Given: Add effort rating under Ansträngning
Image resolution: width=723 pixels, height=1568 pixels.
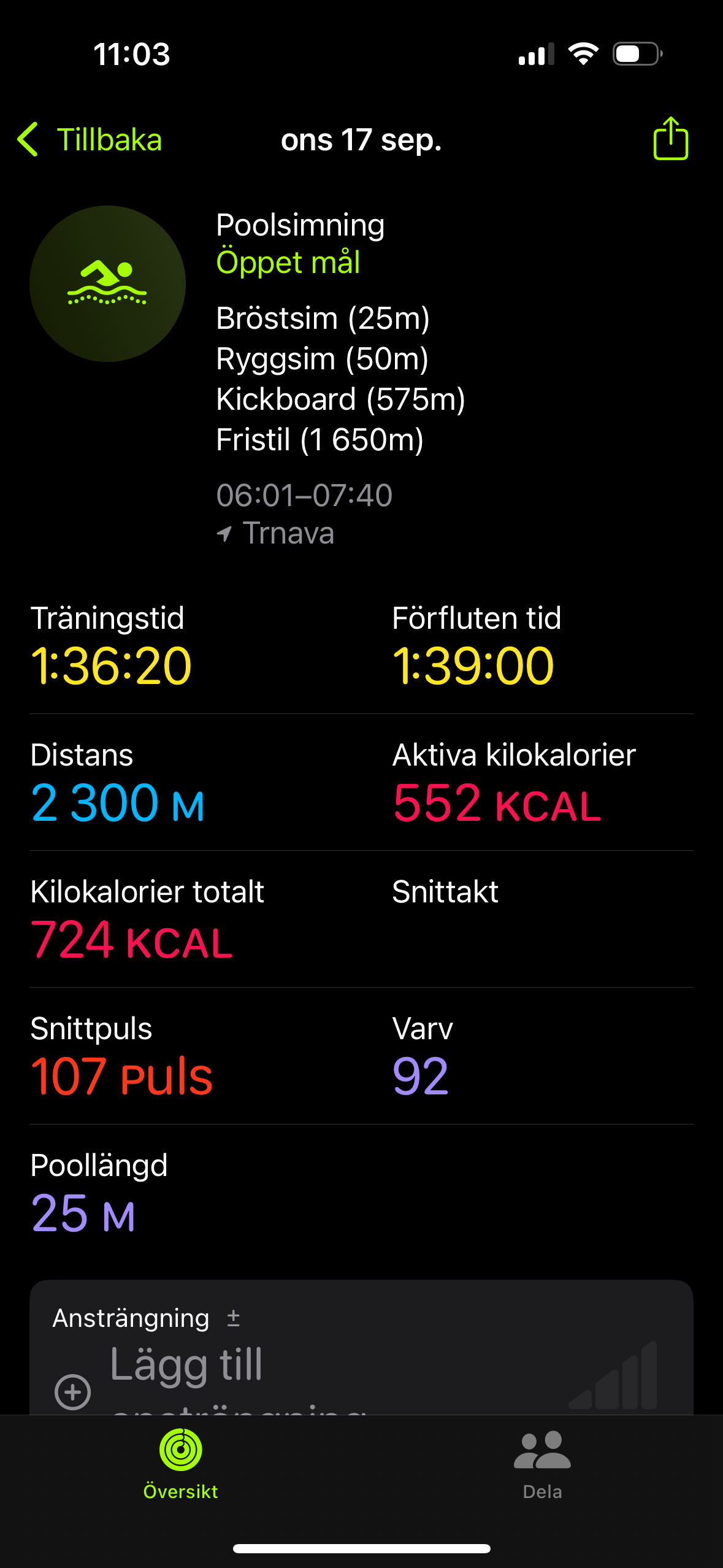Looking at the screenshot, I should click(73, 1391).
